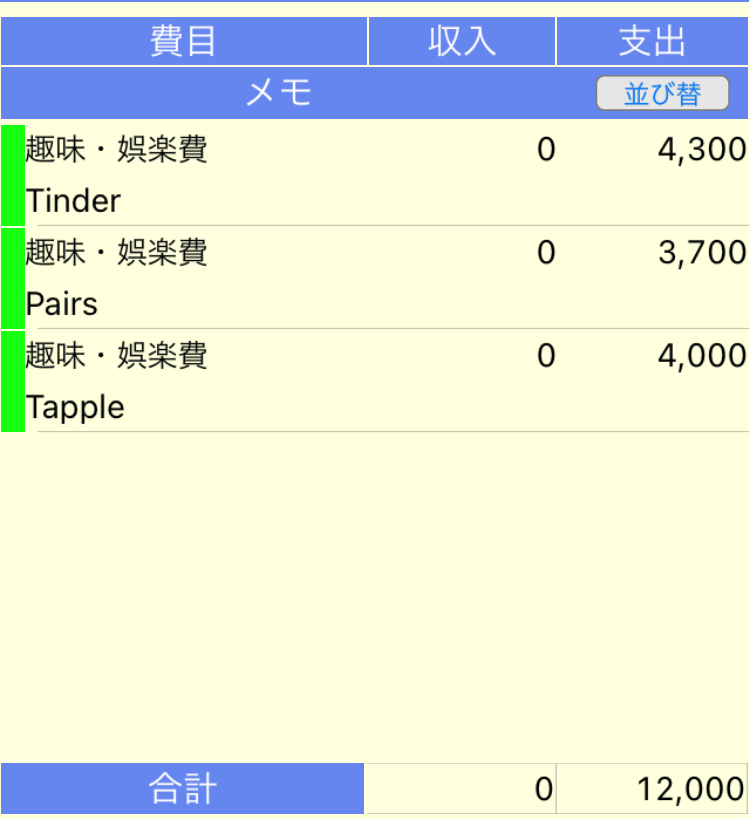
Task: Open the Tapple expense entry
Action: pos(385,381)
